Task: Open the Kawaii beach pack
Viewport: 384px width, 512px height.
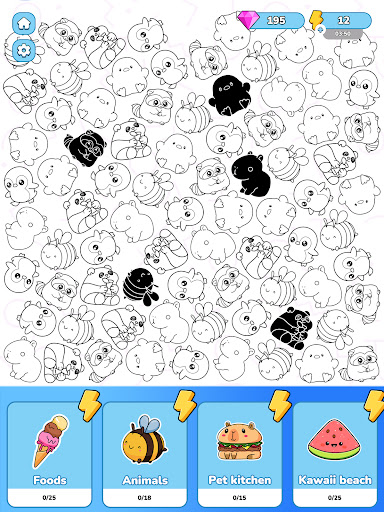Action: coord(335,454)
